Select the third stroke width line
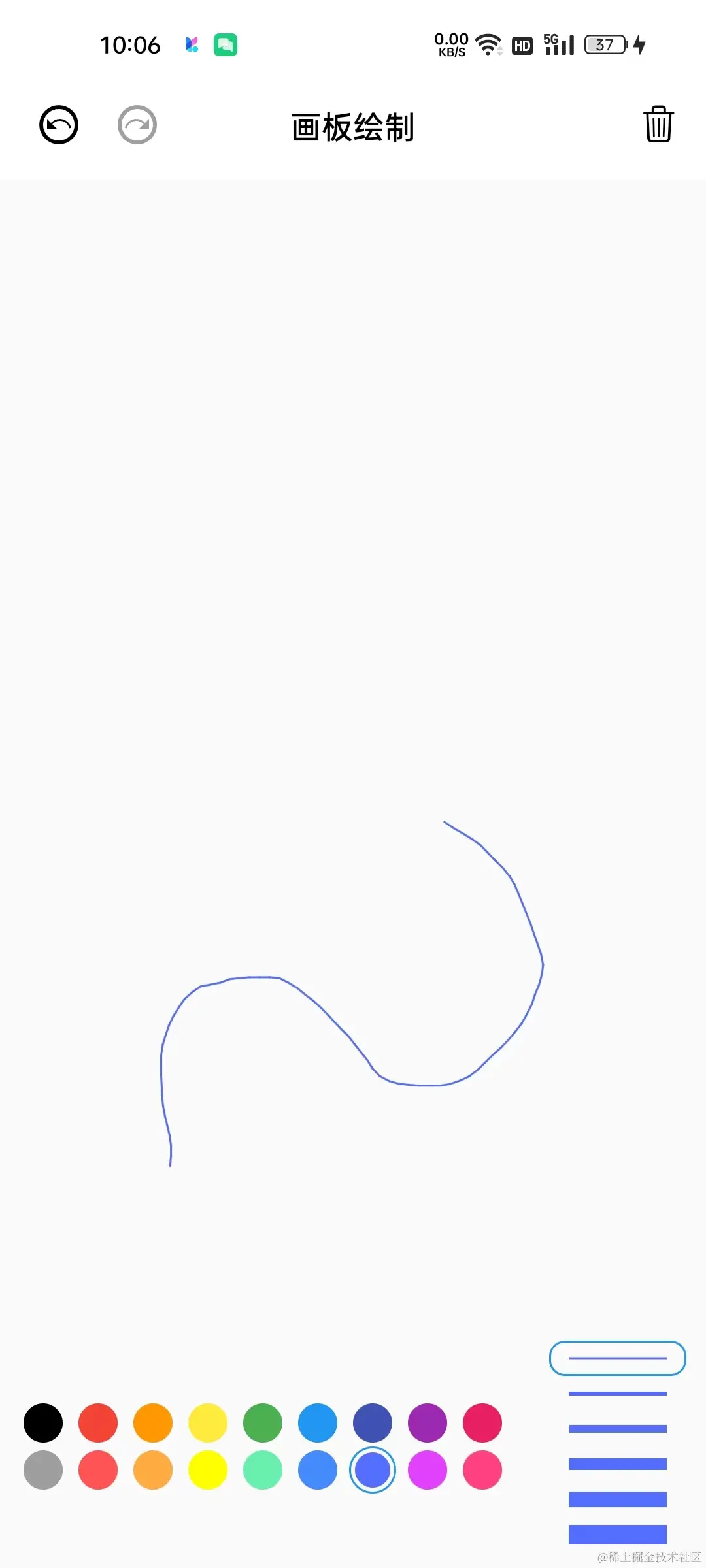 click(x=617, y=1429)
